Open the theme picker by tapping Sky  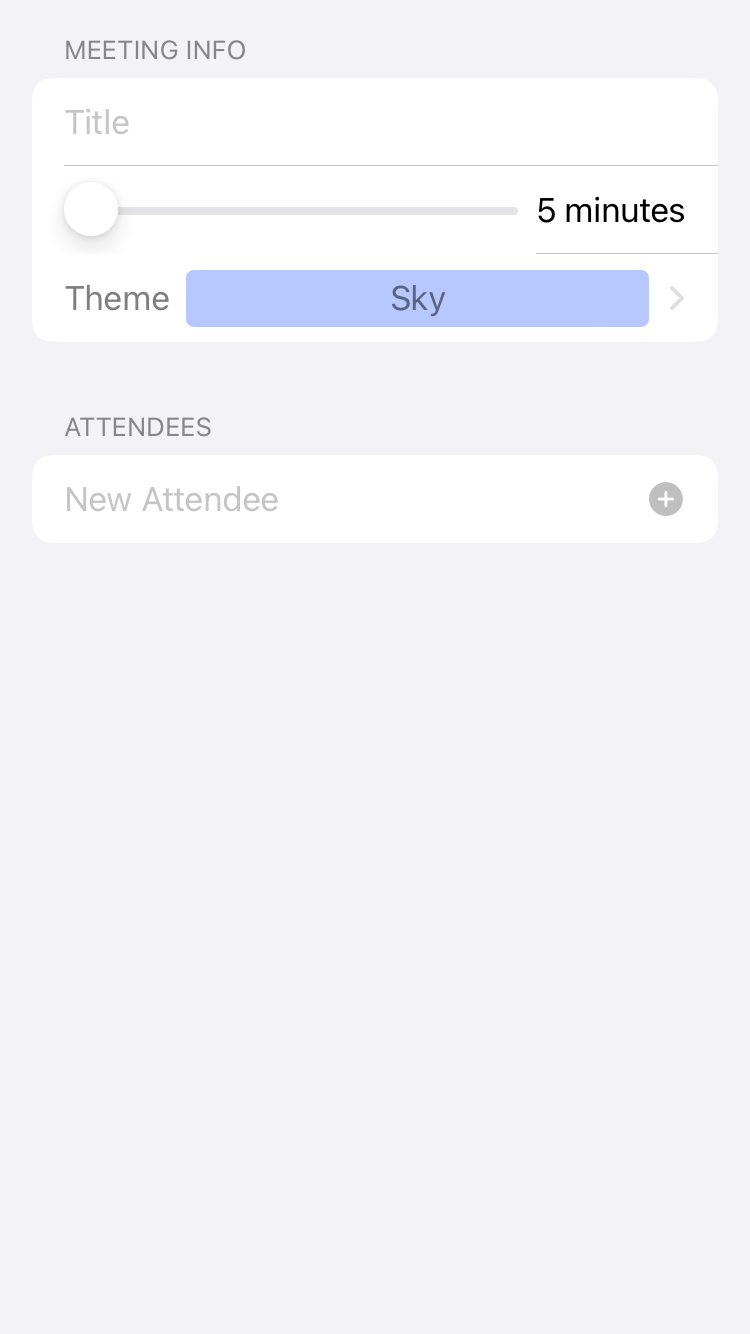click(417, 298)
